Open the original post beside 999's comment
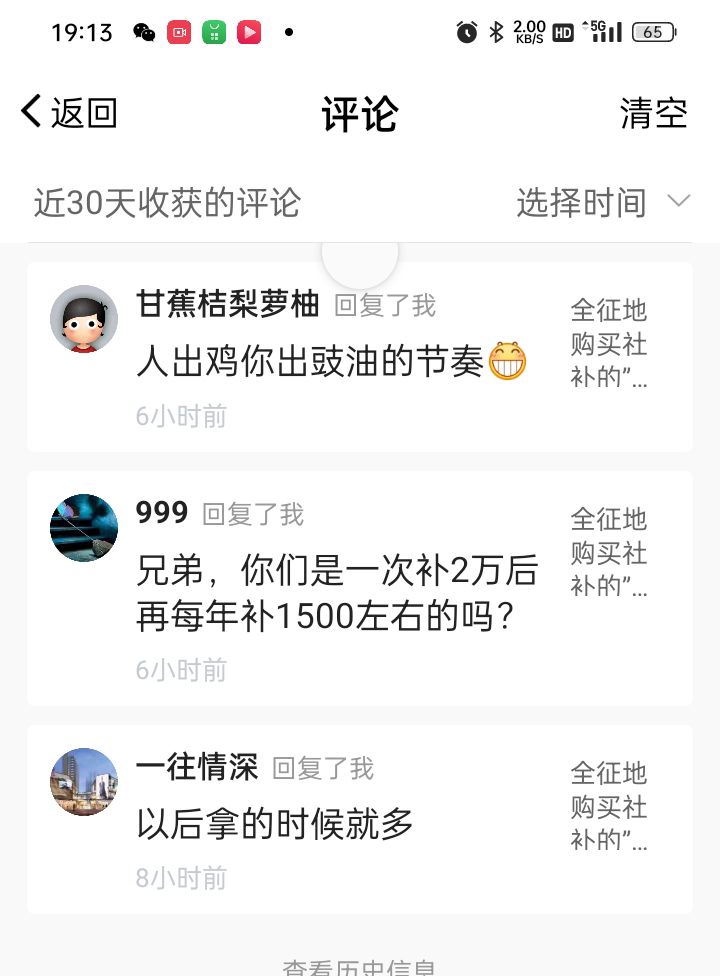Image resolution: width=720 pixels, height=976 pixels. (609, 552)
